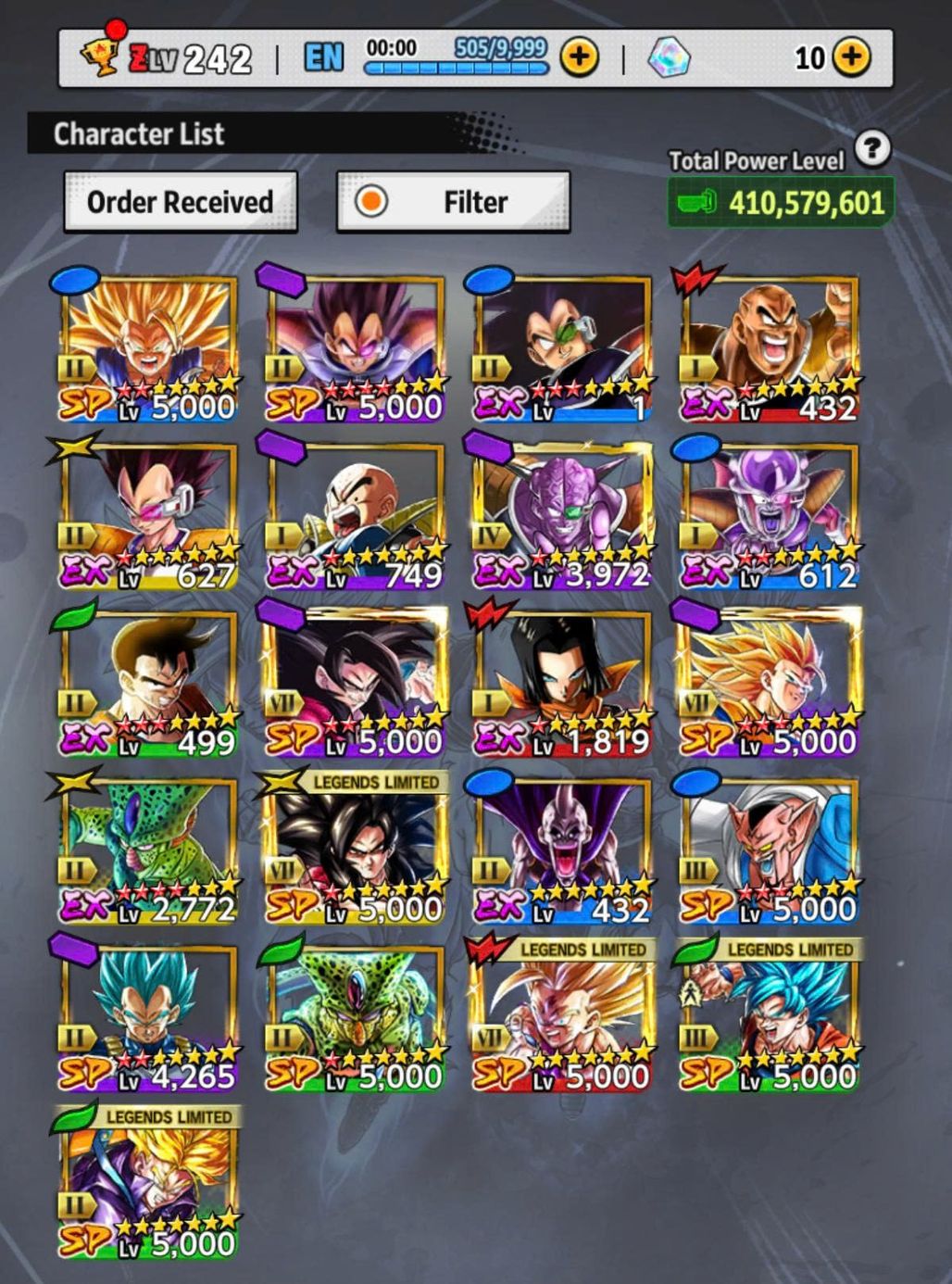Select the Android 17 card at level 1,819
The image size is (952, 1284).
[563, 684]
